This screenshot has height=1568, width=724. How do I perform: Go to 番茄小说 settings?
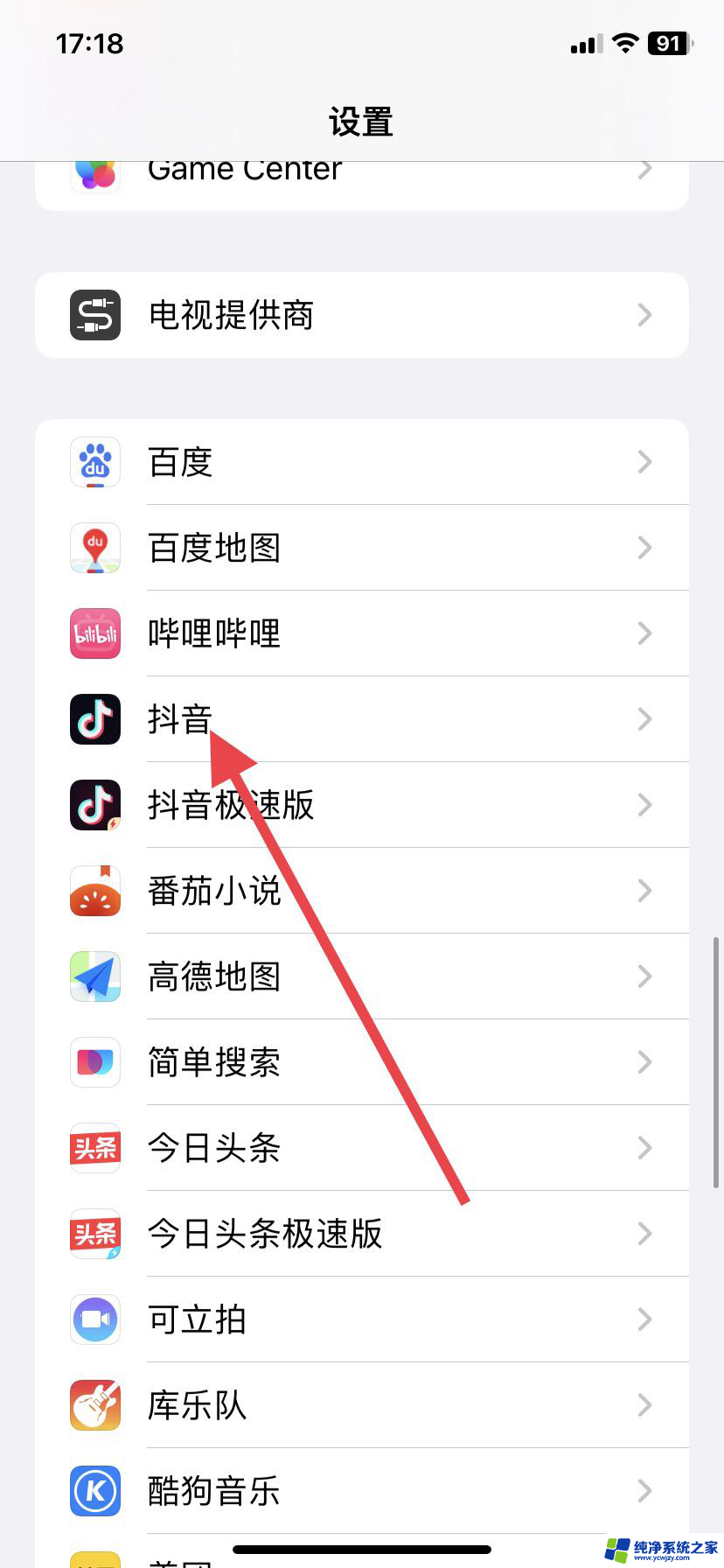point(360,891)
